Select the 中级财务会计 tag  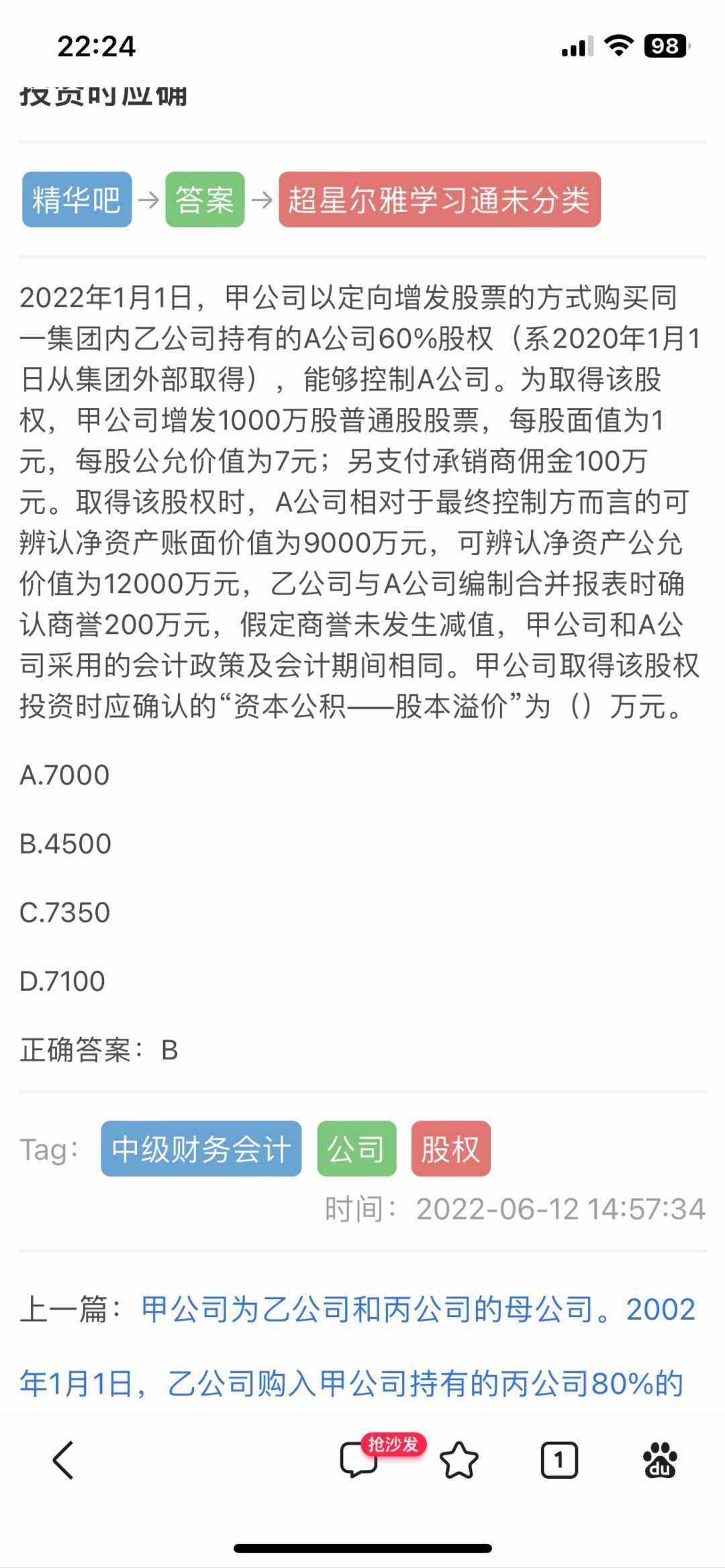coord(201,1148)
